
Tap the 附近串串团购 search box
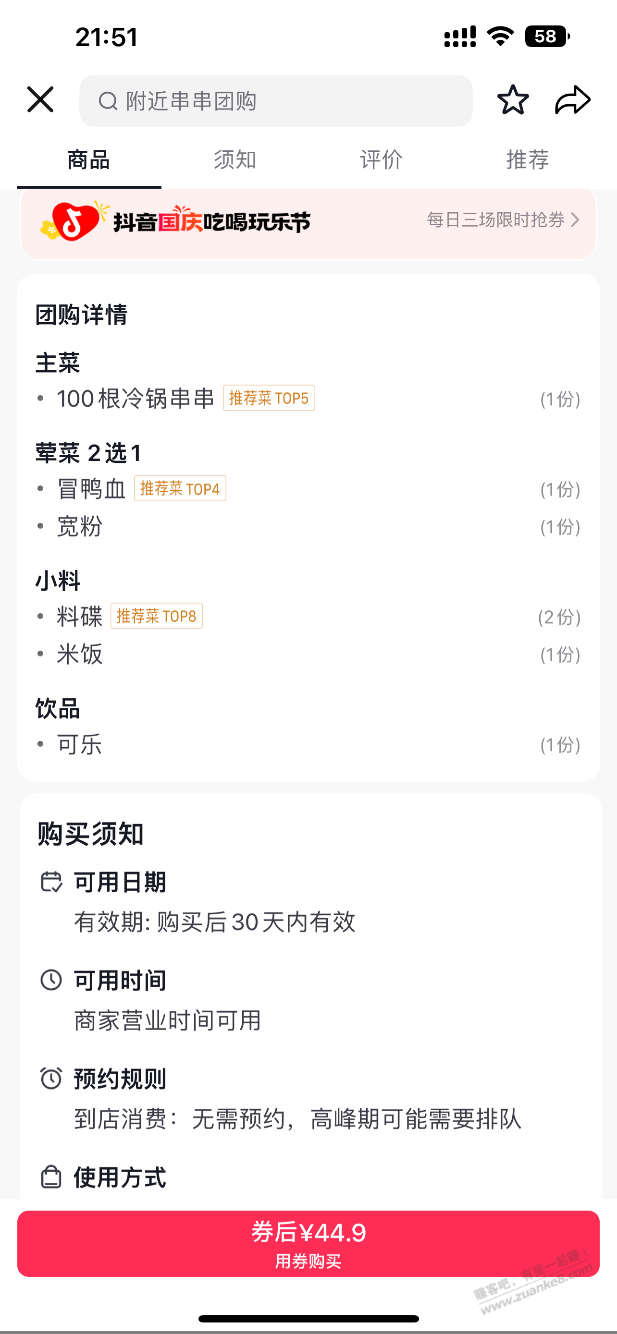275,101
